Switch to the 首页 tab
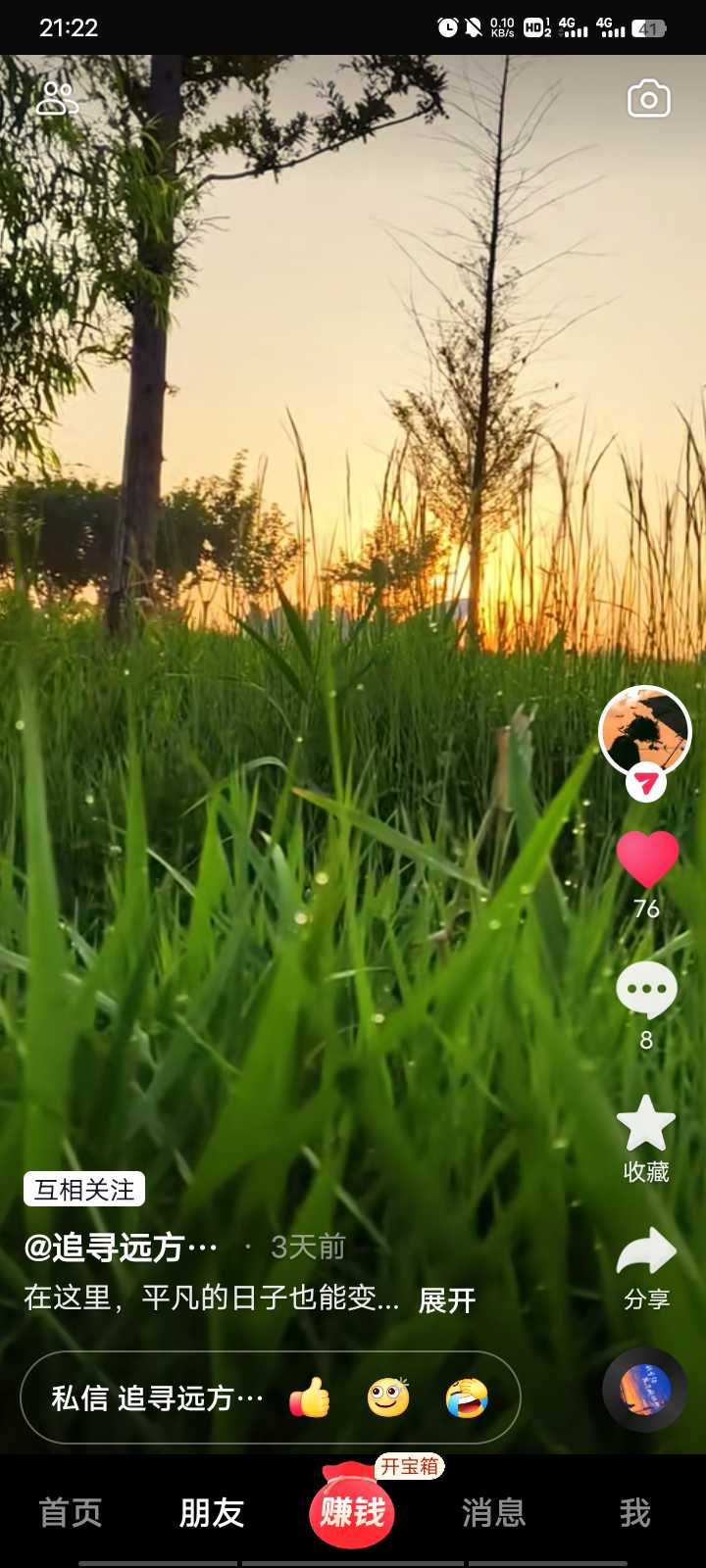Screen dimensions: 706x1568 tap(71, 1513)
